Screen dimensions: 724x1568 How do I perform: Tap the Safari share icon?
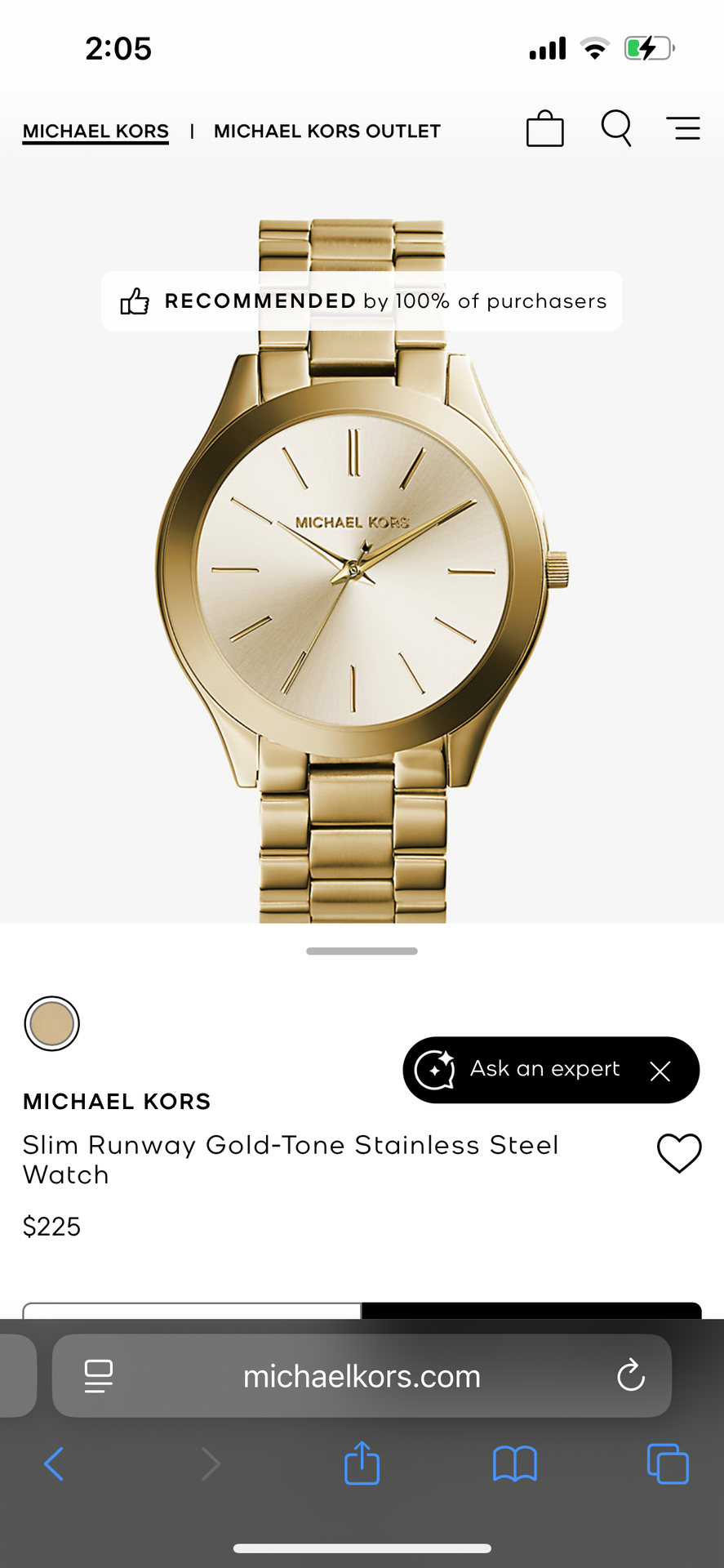[x=362, y=1463]
